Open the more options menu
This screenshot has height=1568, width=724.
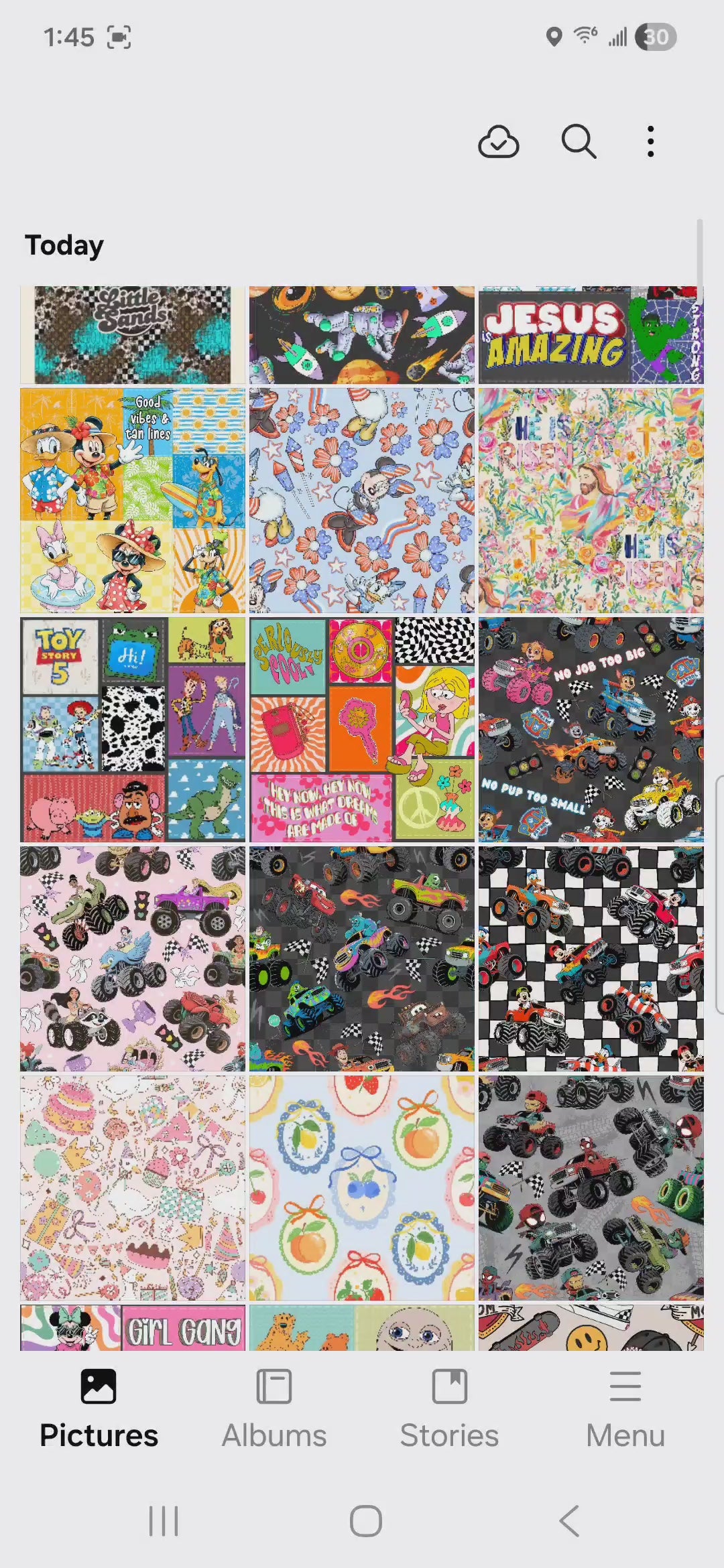pos(650,141)
